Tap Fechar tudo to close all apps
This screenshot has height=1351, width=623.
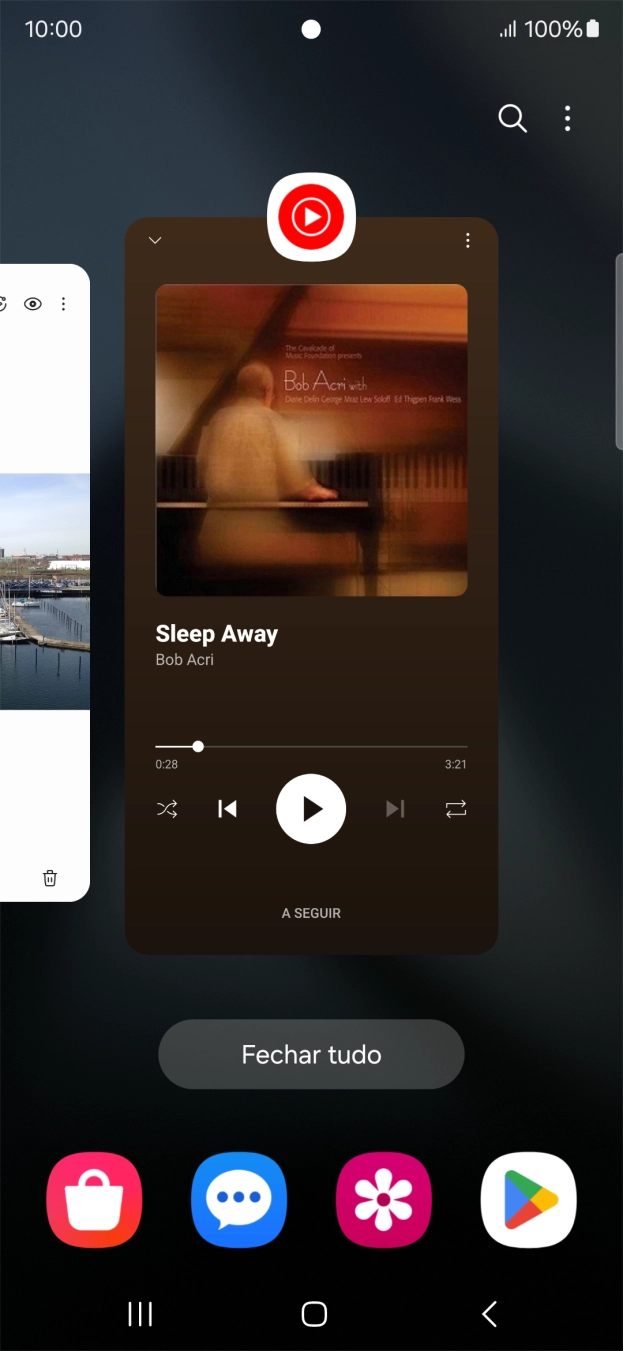[x=311, y=1054]
